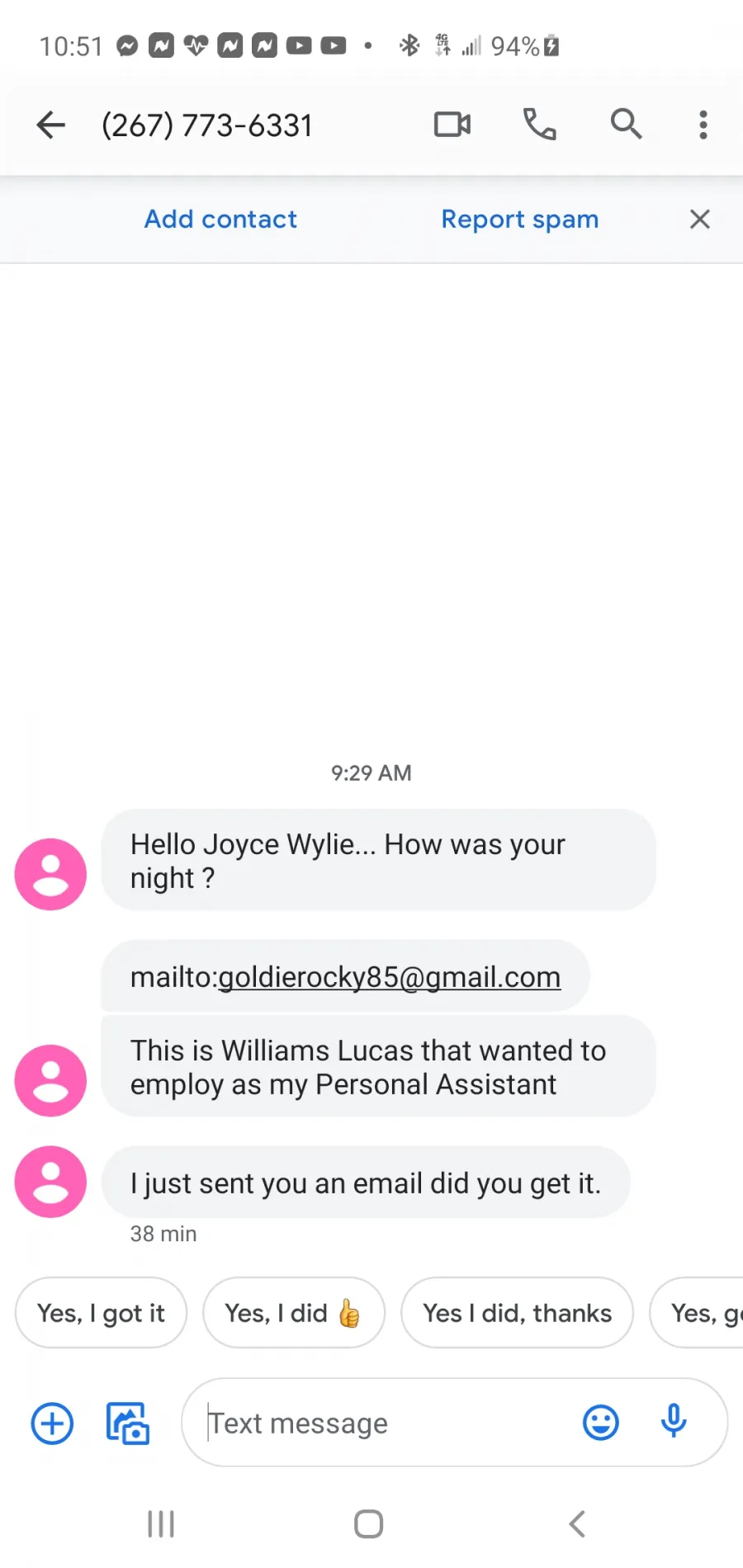Open the emoji picker
This screenshot has height=1568, width=743.
(x=601, y=1423)
